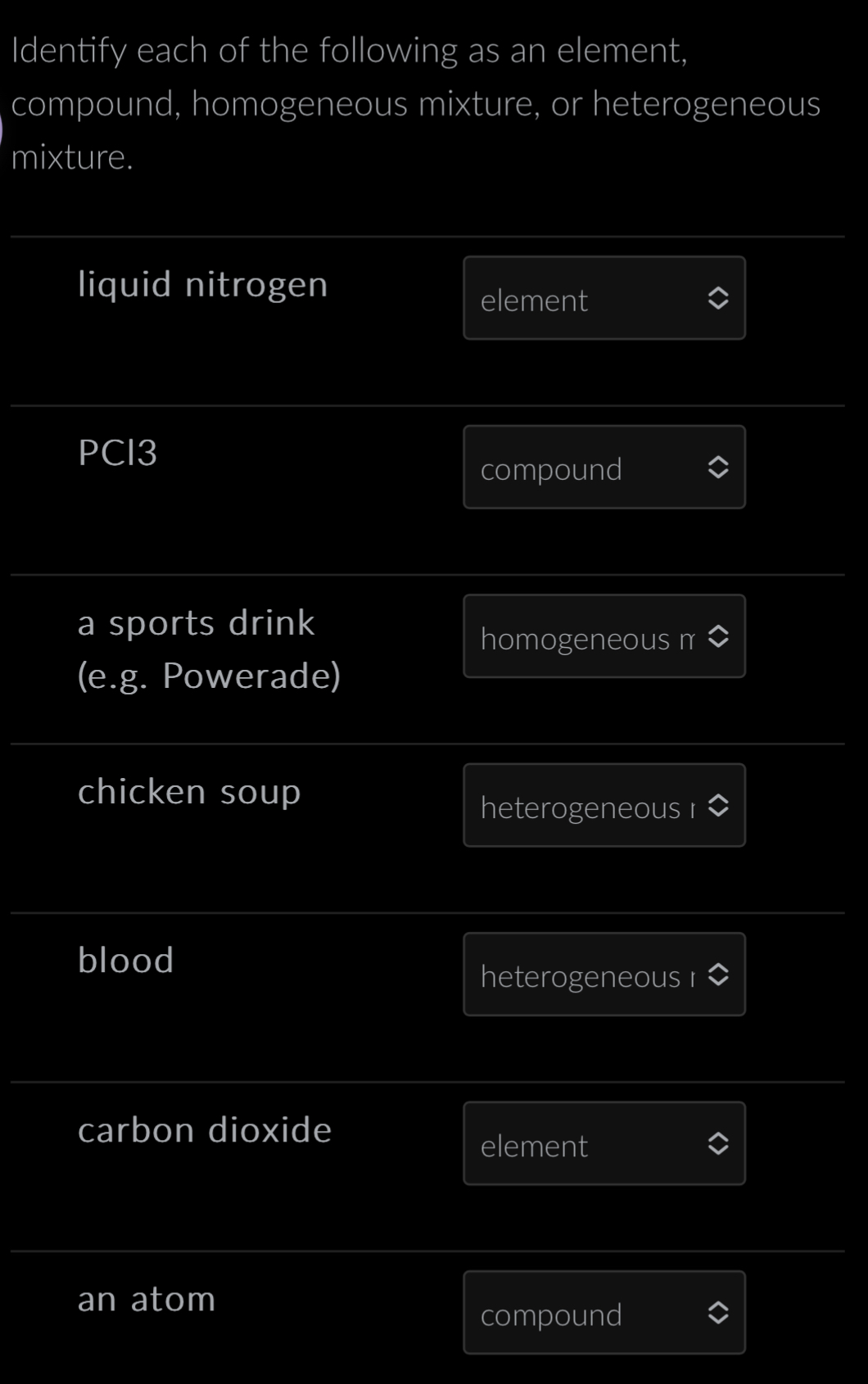Click the chevron icon on the chicken soup selector
The width and height of the screenshot is (868, 1384).
coord(719,805)
